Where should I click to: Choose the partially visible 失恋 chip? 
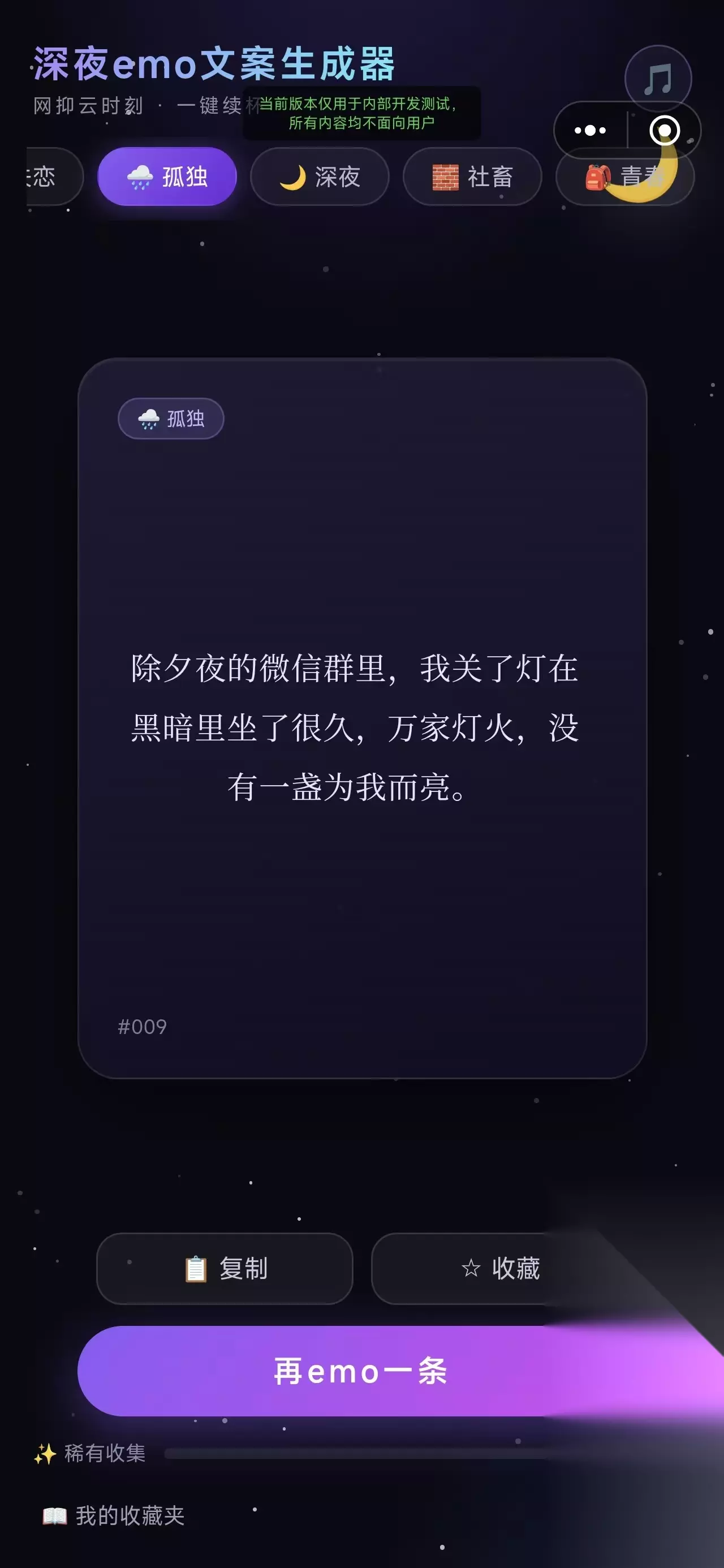(54, 176)
